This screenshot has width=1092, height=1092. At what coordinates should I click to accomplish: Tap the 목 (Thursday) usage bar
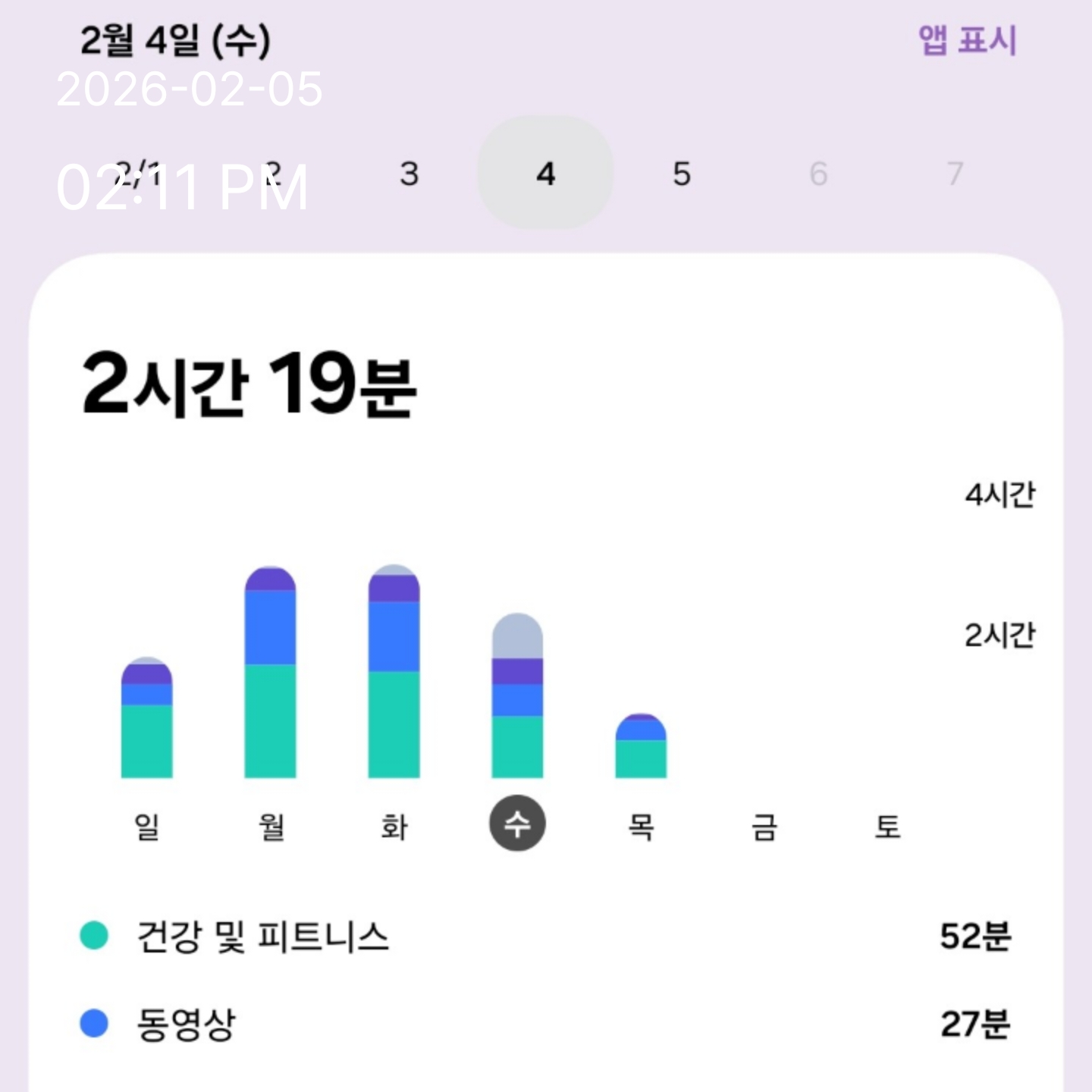click(641, 746)
